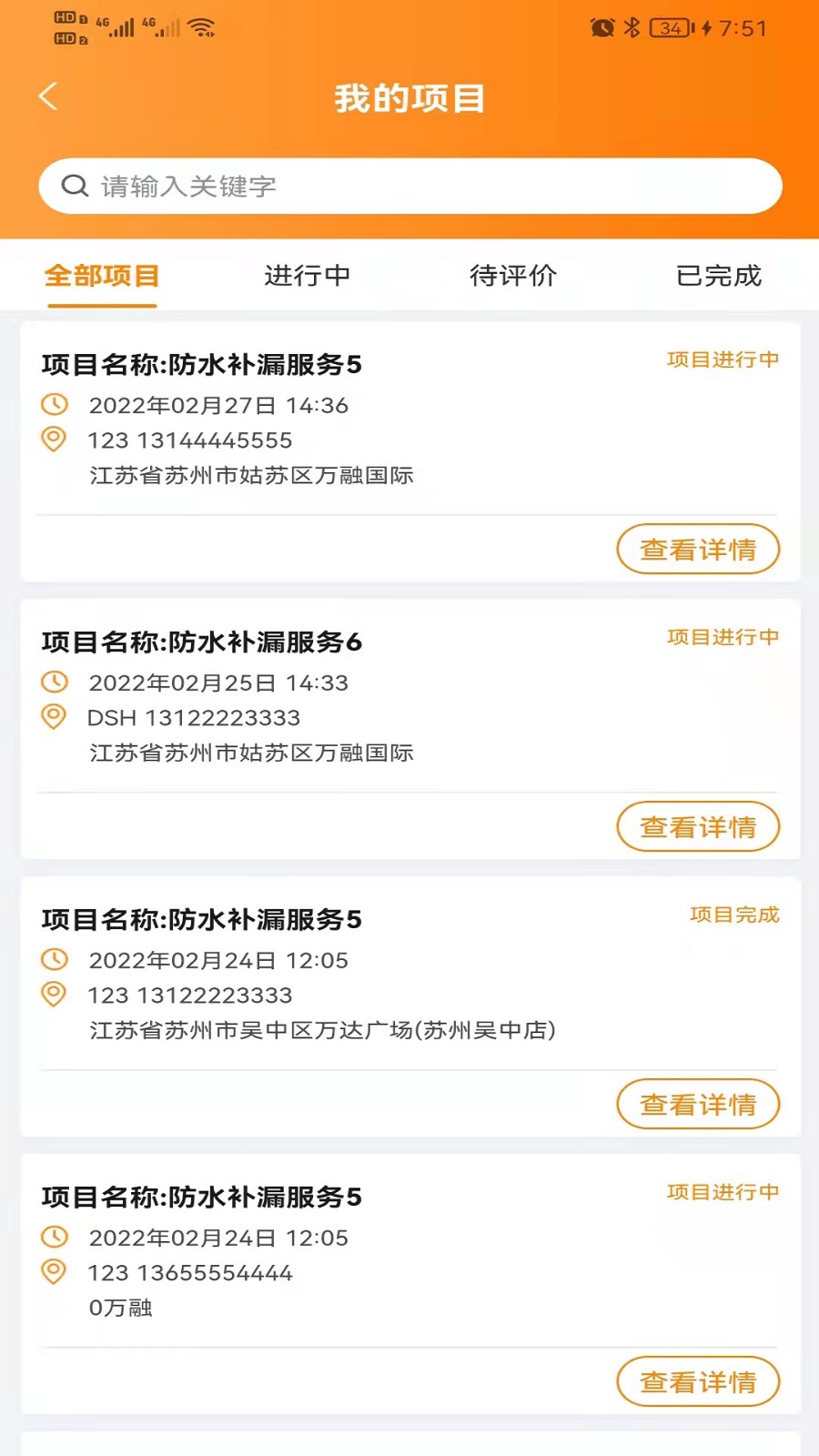Viewport: 819px width, 1456px height.
Task: Tap the clock icon beside 2022年02月25日 14:33
Action: (56, 682)
